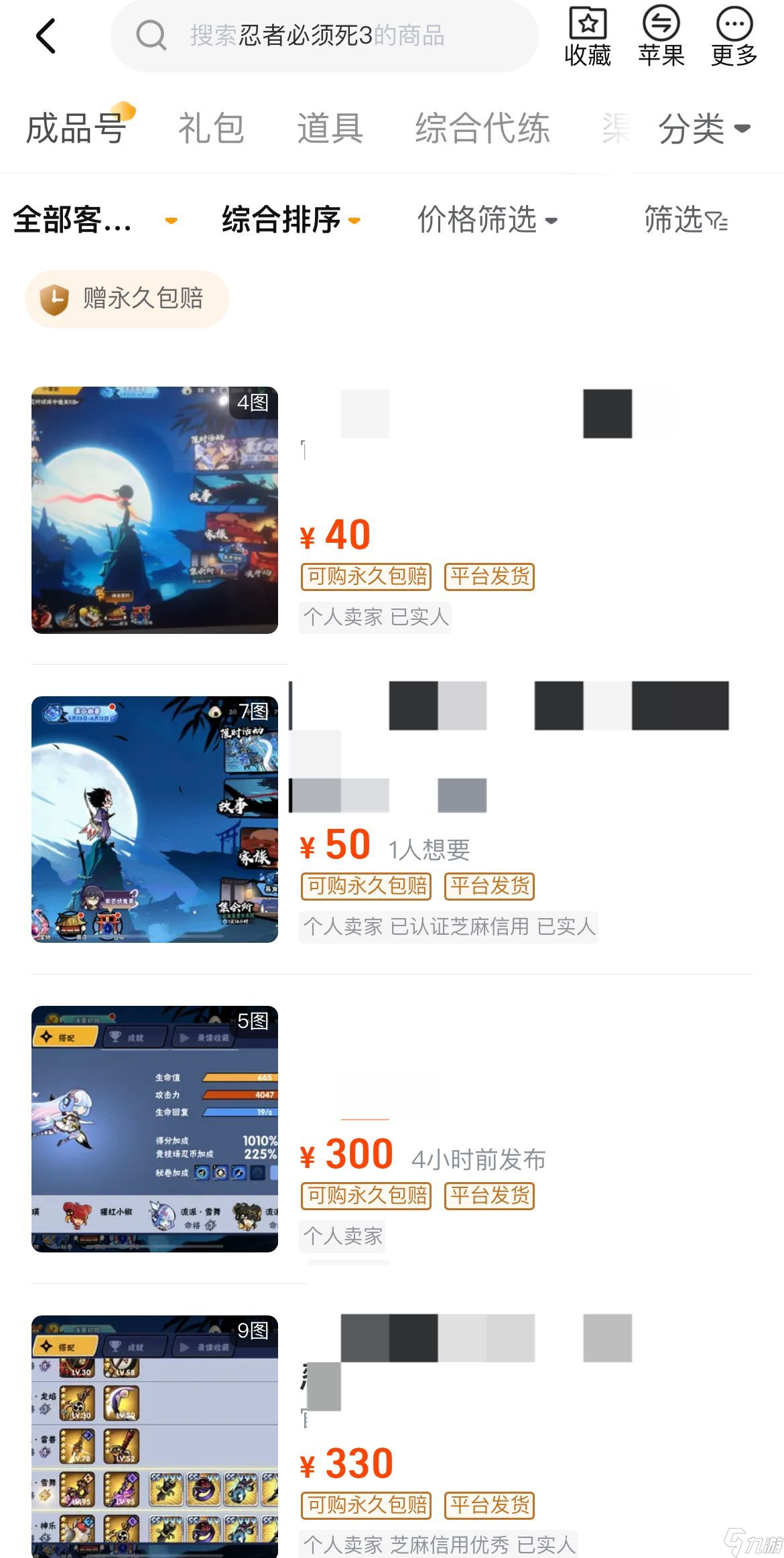Open the 筛选 filter panel
The image size is (784, 1558).
pos(685,220)
